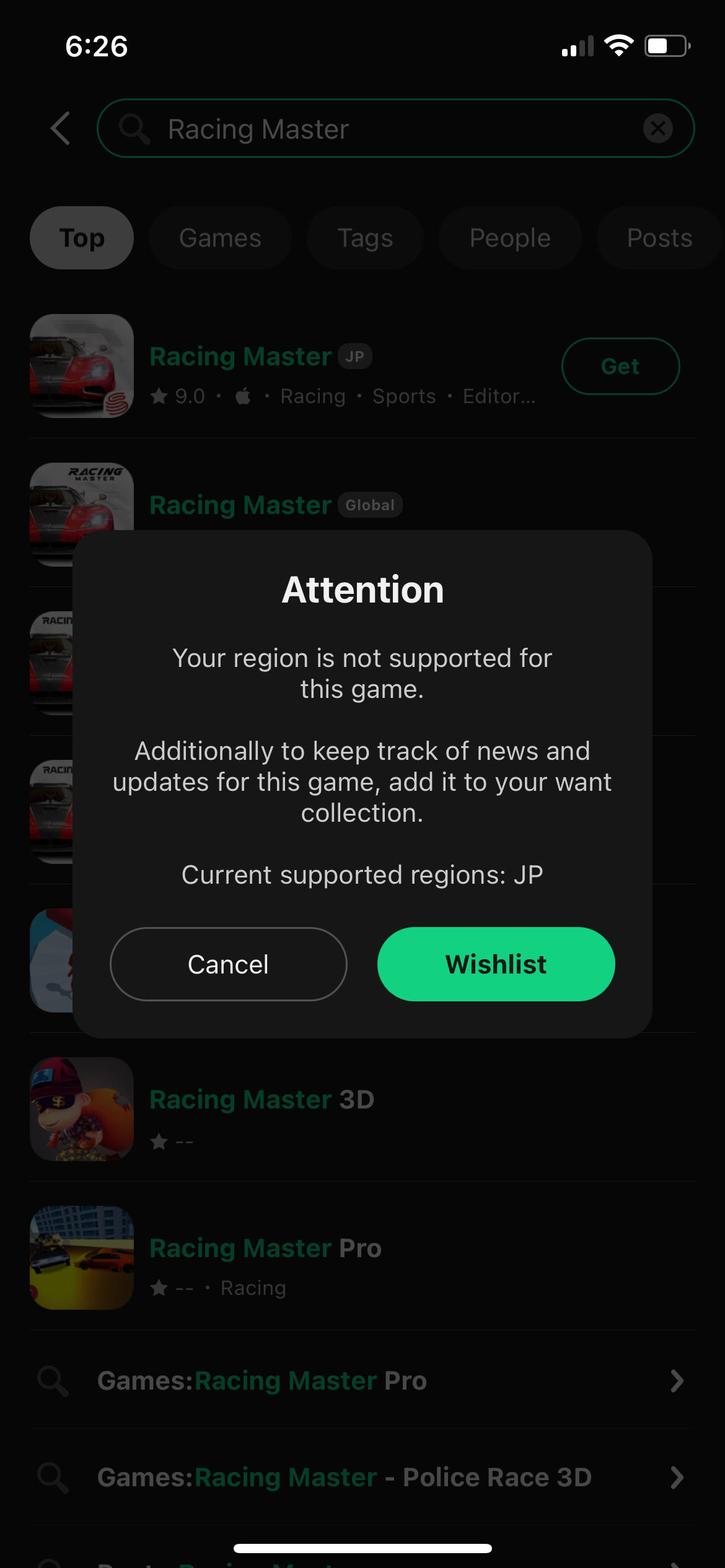Expand the Games:Racing Master Pro suggestion chevron

tap(677, 1380)
